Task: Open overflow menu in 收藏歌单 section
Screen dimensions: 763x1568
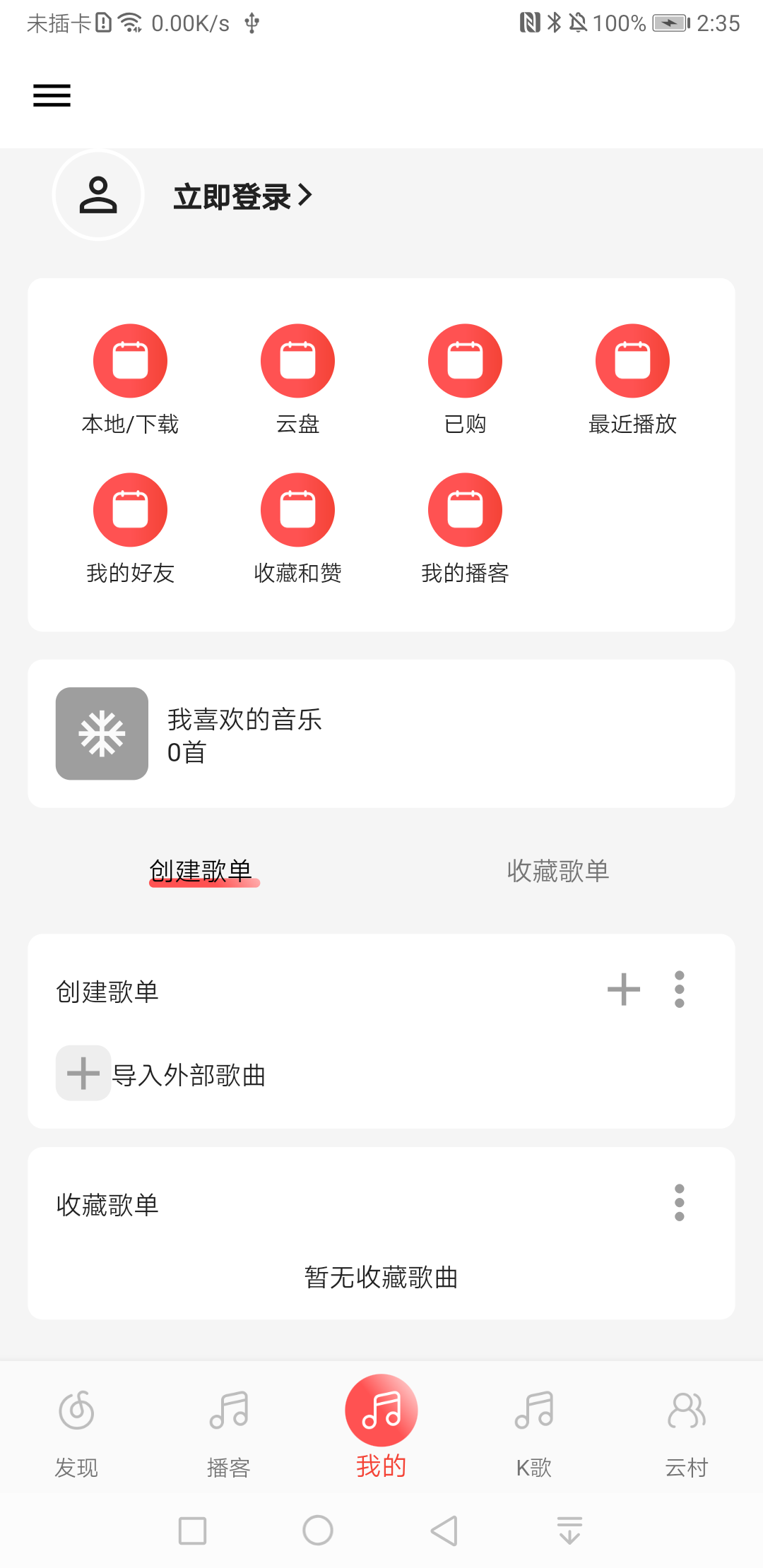Action: click(680, 1203)
